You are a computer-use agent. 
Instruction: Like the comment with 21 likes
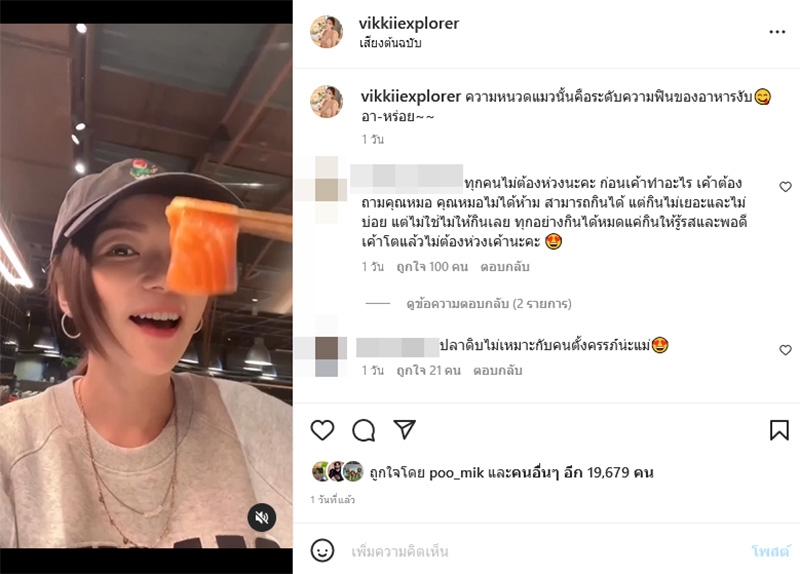[x=785, y=350]
